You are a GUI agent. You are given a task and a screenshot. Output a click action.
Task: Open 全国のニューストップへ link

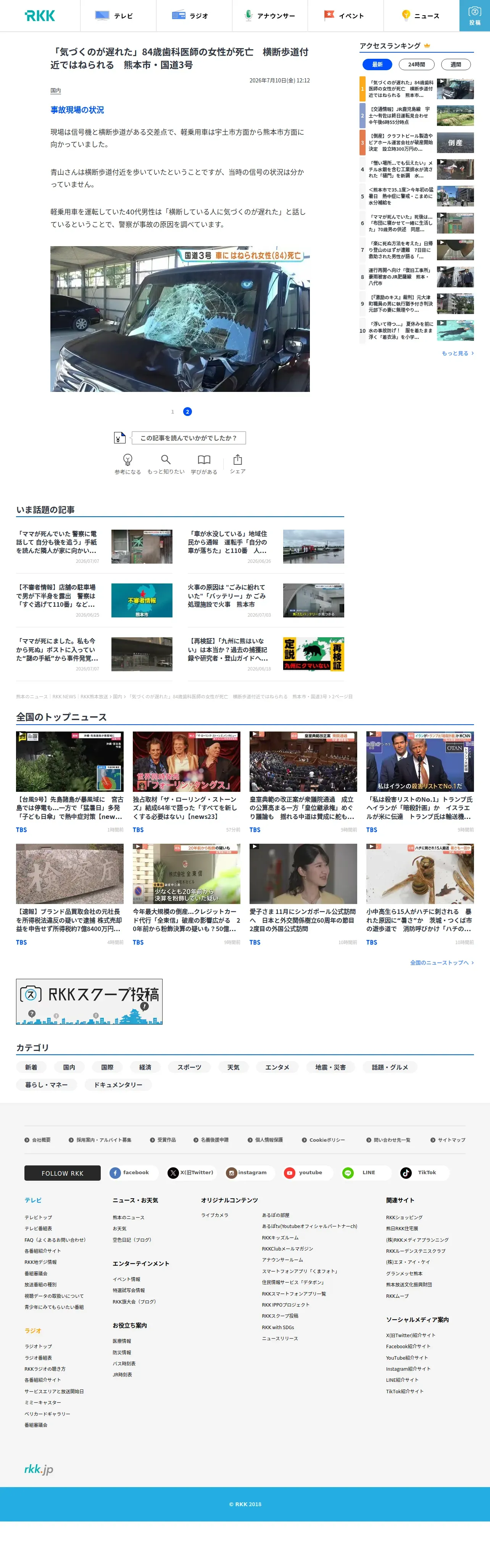[x=441, y=962]
